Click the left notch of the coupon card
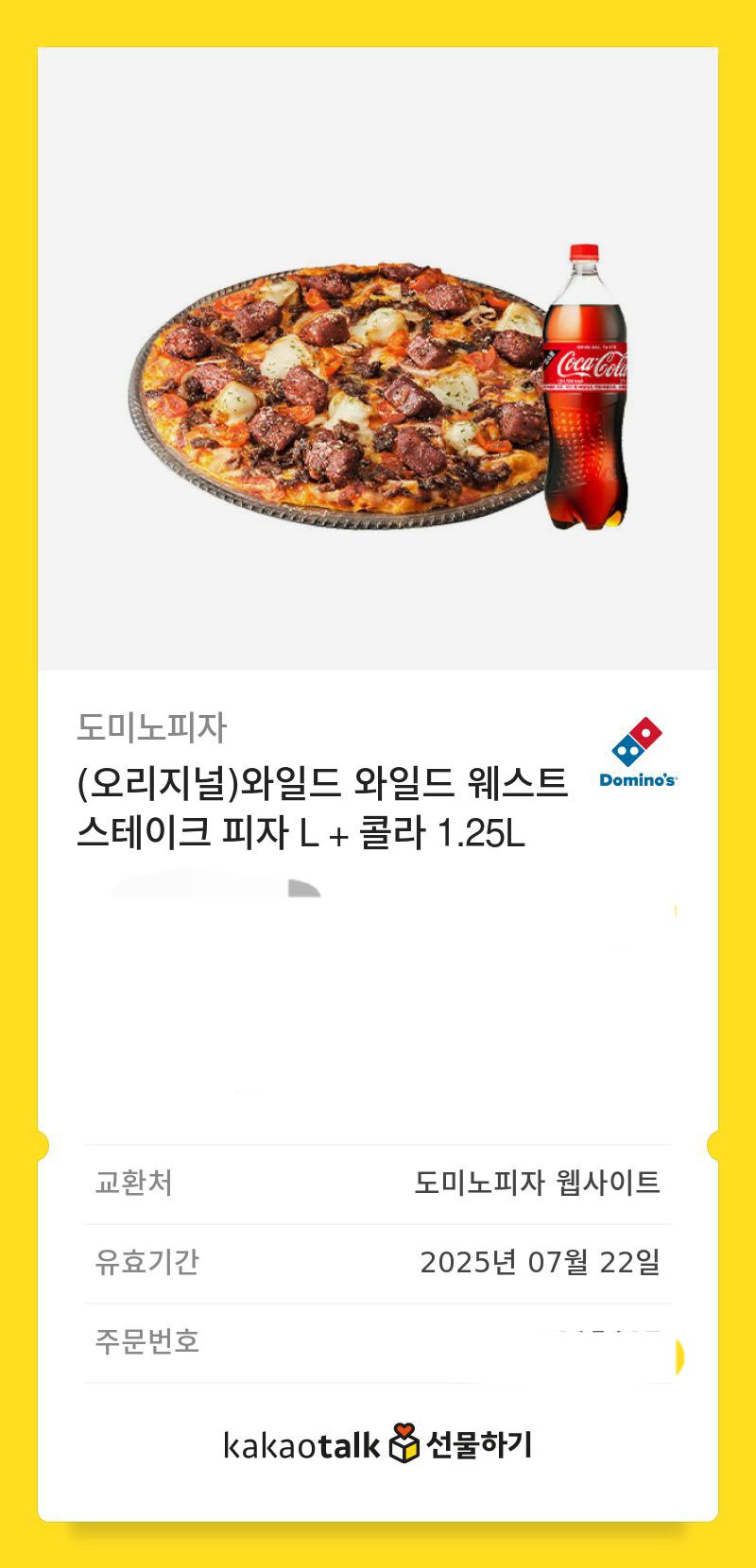 40,1145
